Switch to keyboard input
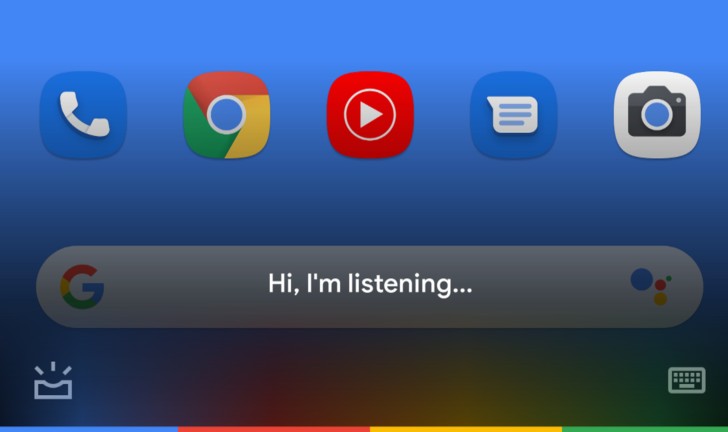This screenshot has width=728, height=432. 686,380
